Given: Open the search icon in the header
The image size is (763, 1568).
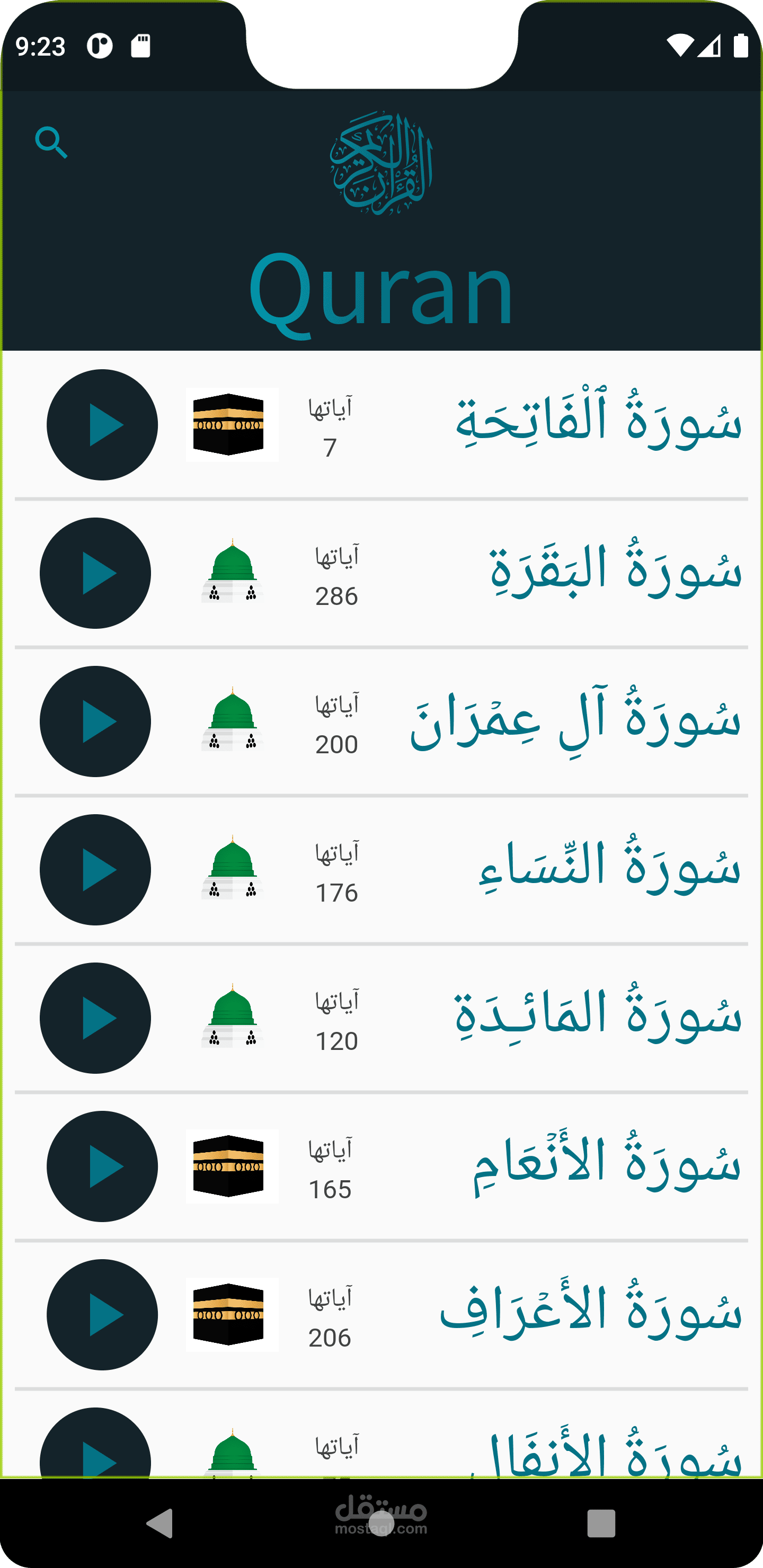Looking at the screenshot, I should (x=51, y=143).
